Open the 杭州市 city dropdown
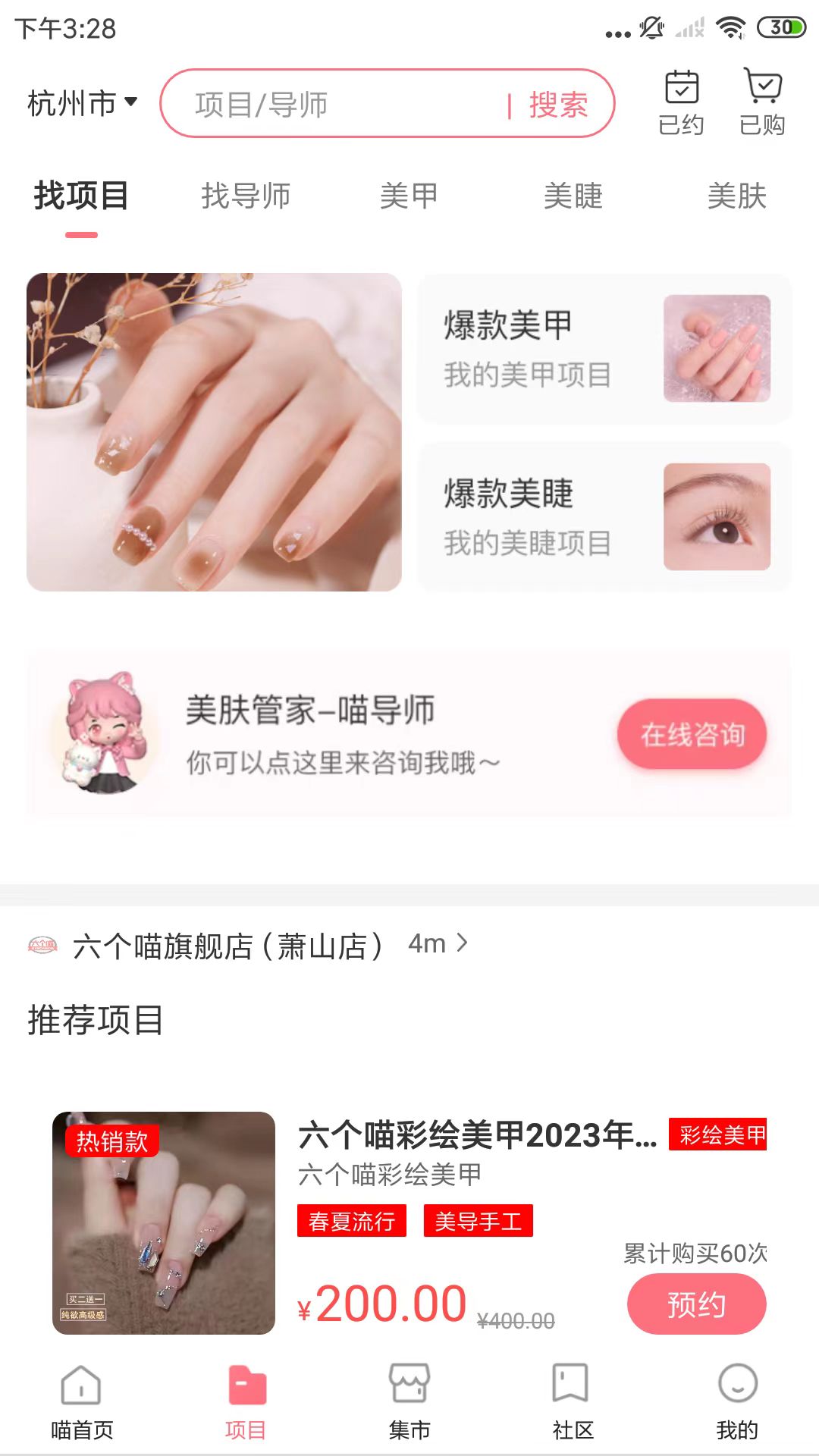Image resolution: width=819 pixels, height=1456 pixels. [82, 103]
